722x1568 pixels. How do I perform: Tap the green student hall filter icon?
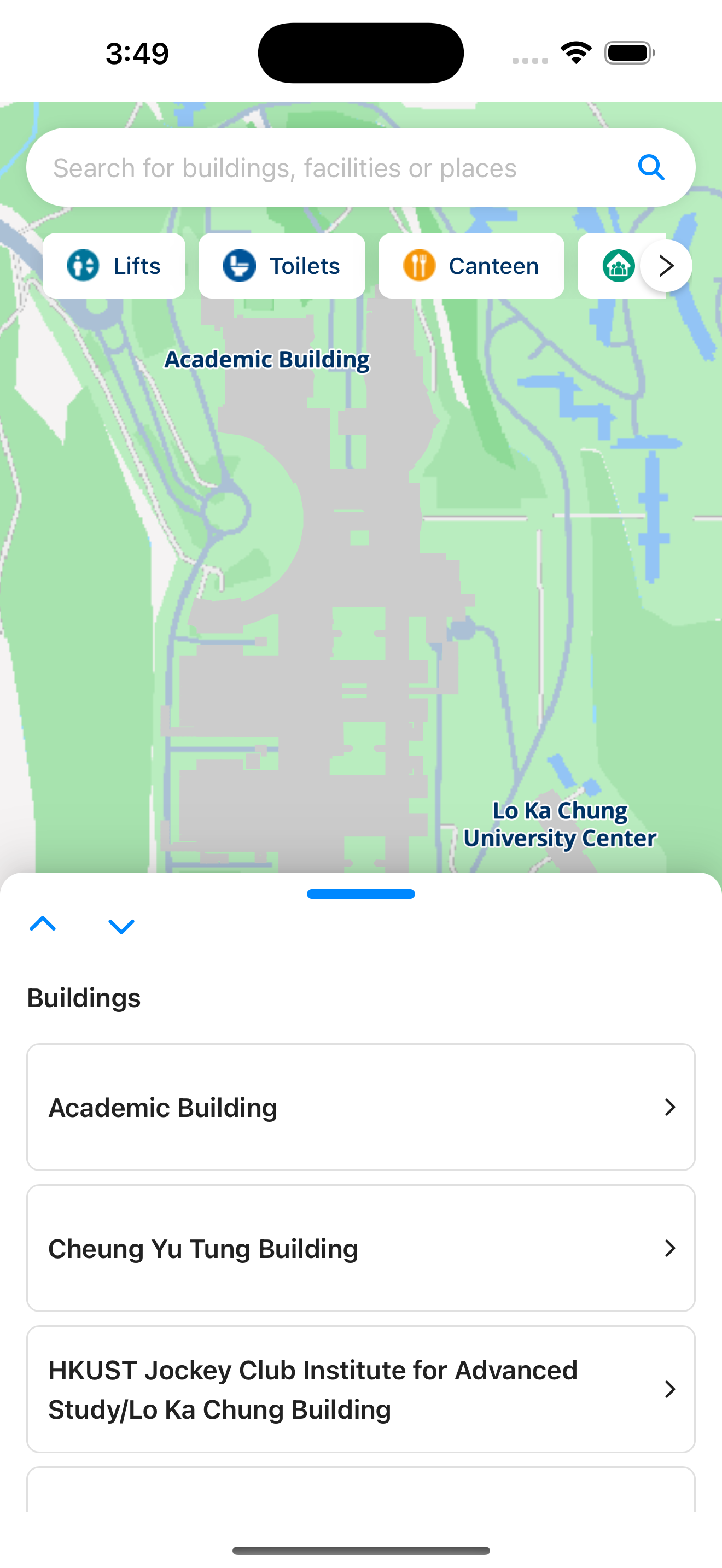[x=619, y=265]
